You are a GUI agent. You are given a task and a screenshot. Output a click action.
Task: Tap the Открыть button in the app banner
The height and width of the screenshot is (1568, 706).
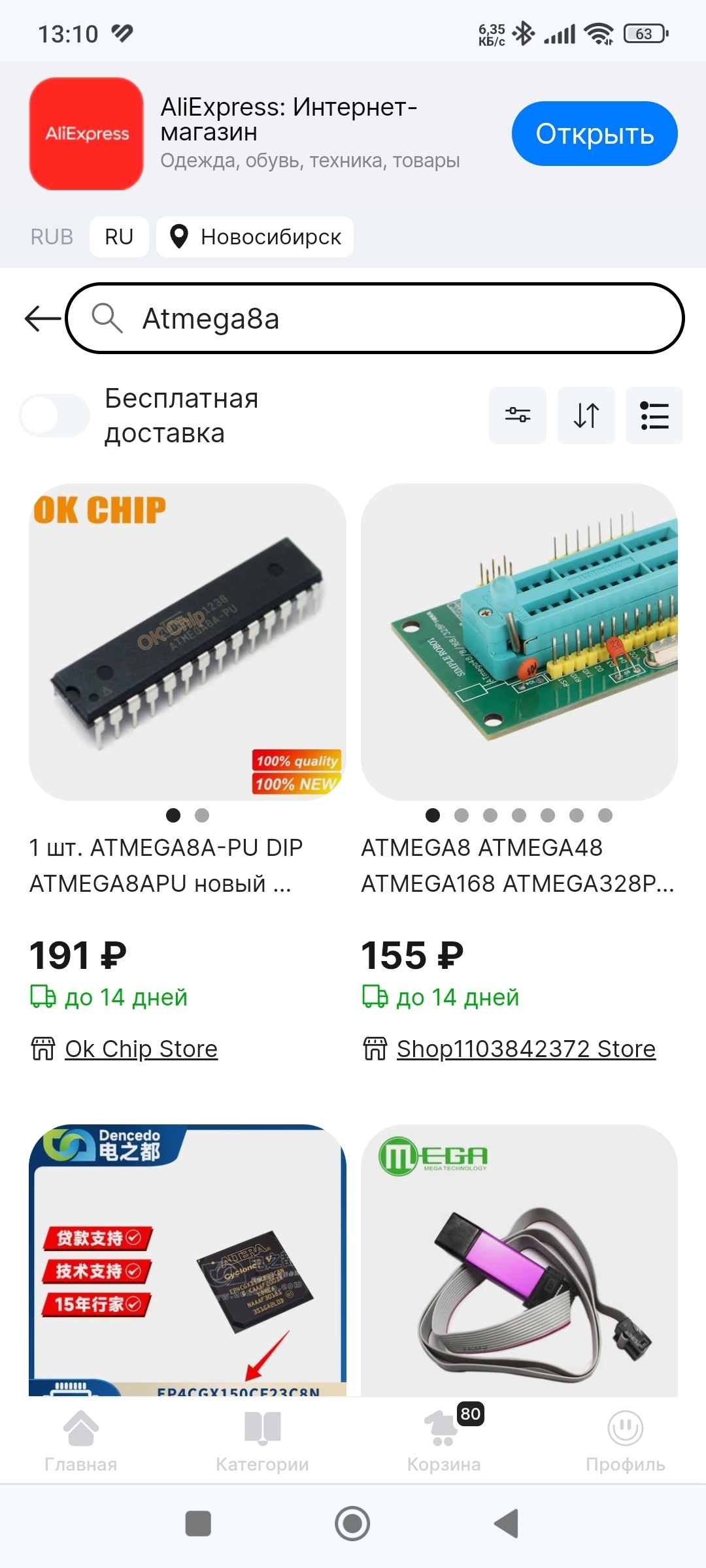(x=594, y=134)
